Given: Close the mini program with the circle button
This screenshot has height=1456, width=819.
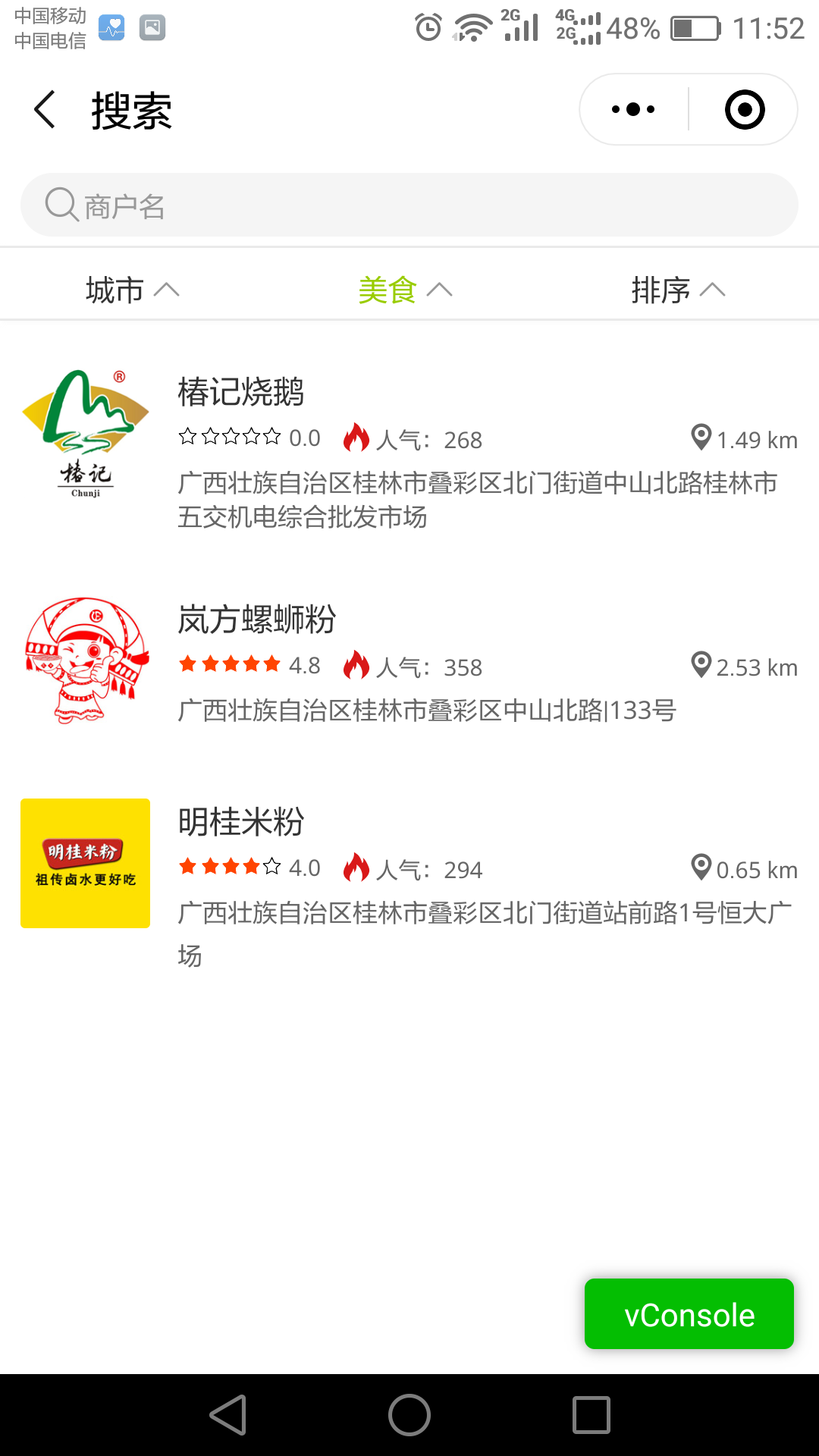Looking at the screenshot, I should coord(745,110).
